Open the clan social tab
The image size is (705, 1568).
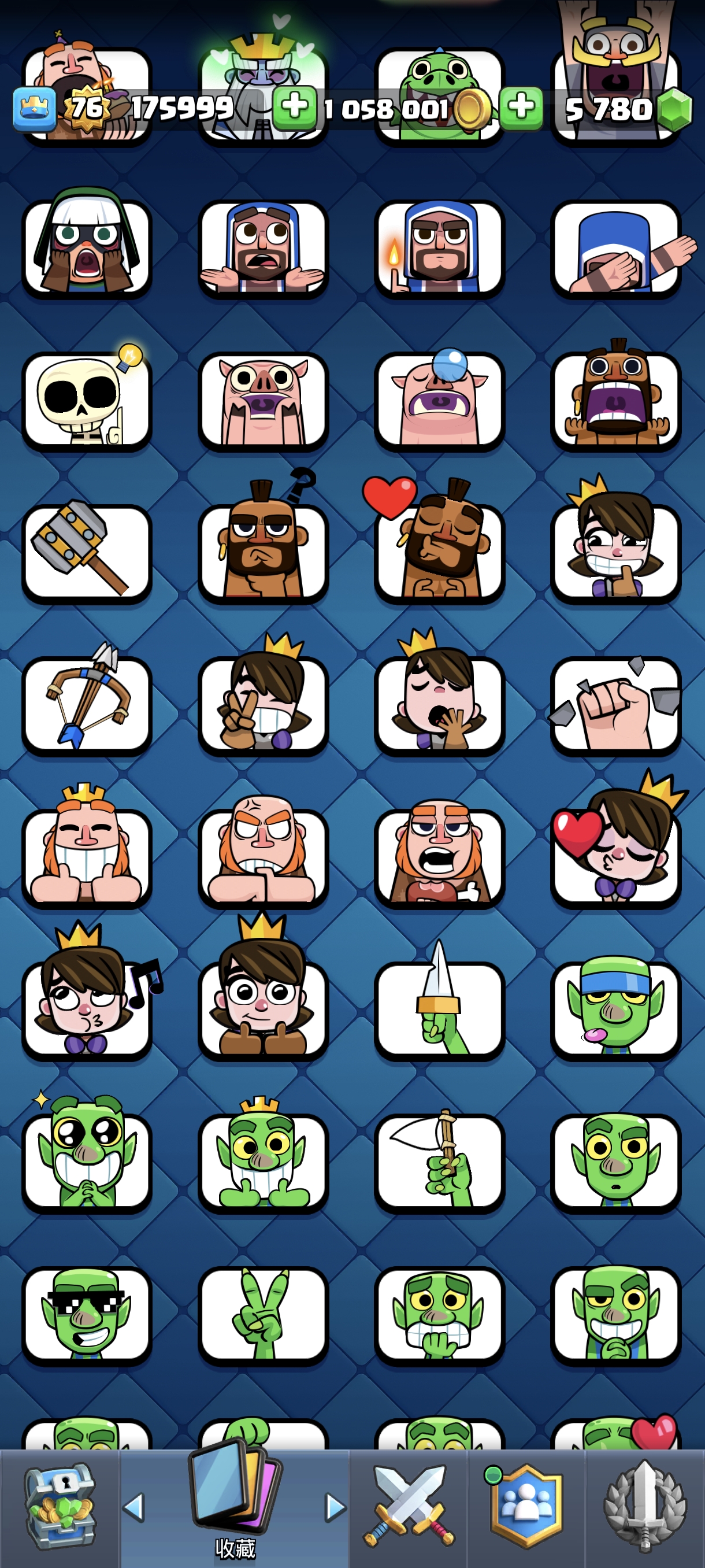[526, 1507]
